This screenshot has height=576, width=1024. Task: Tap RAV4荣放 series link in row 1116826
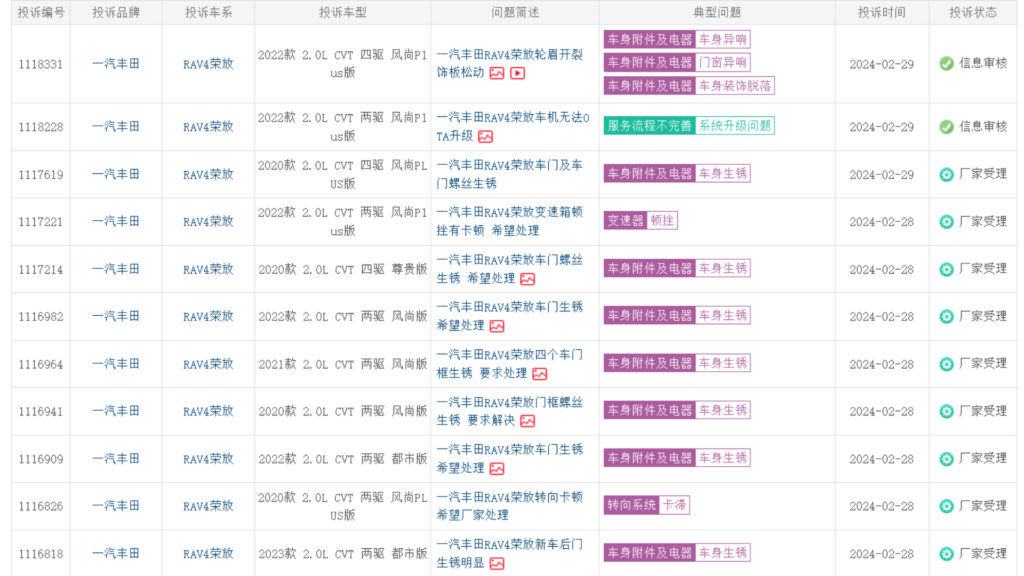point(208,506)
